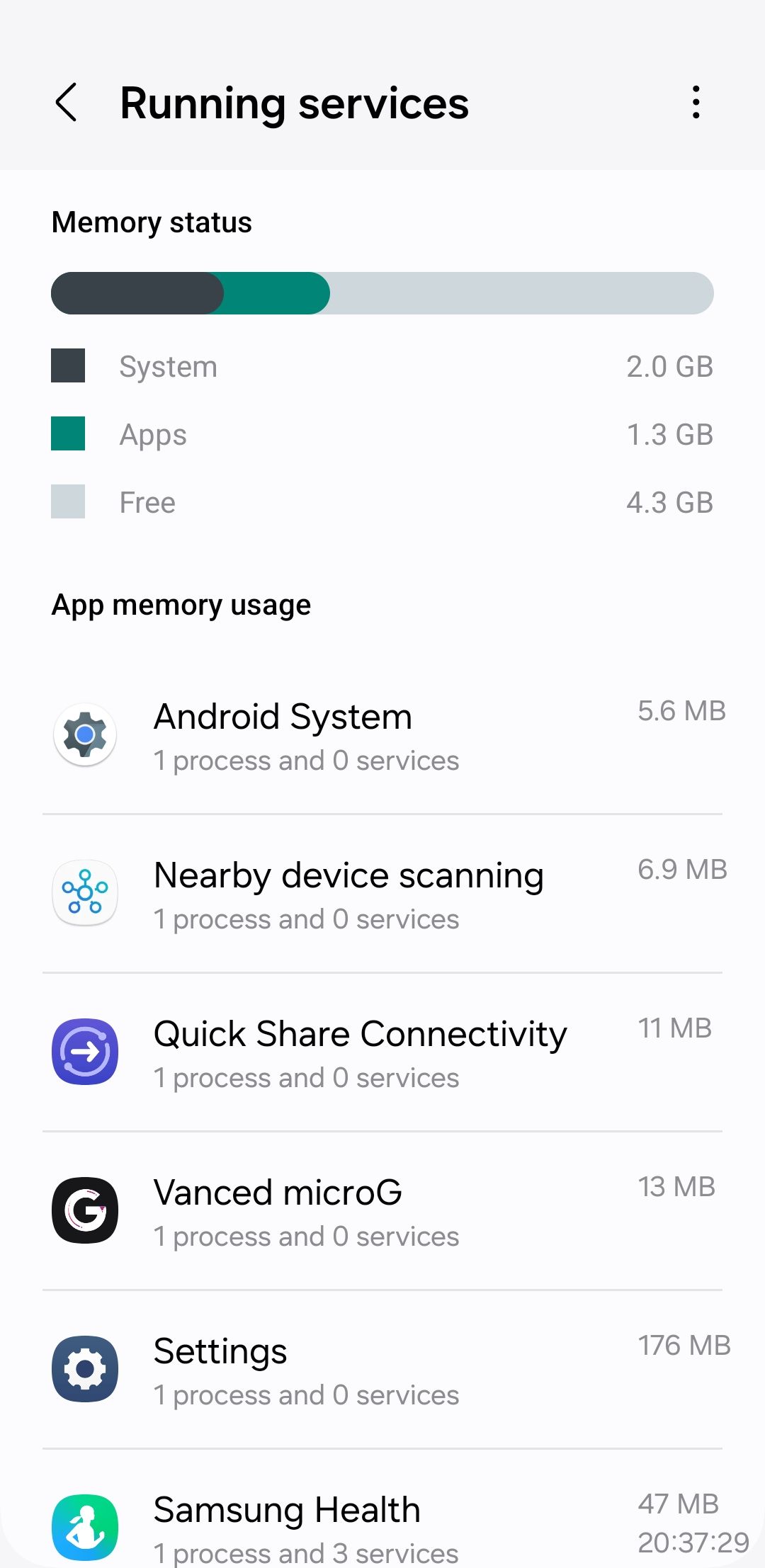Click the Vanced microG app icon
This screenshot has height=1568, width=765.
[x=84, y=1210]
